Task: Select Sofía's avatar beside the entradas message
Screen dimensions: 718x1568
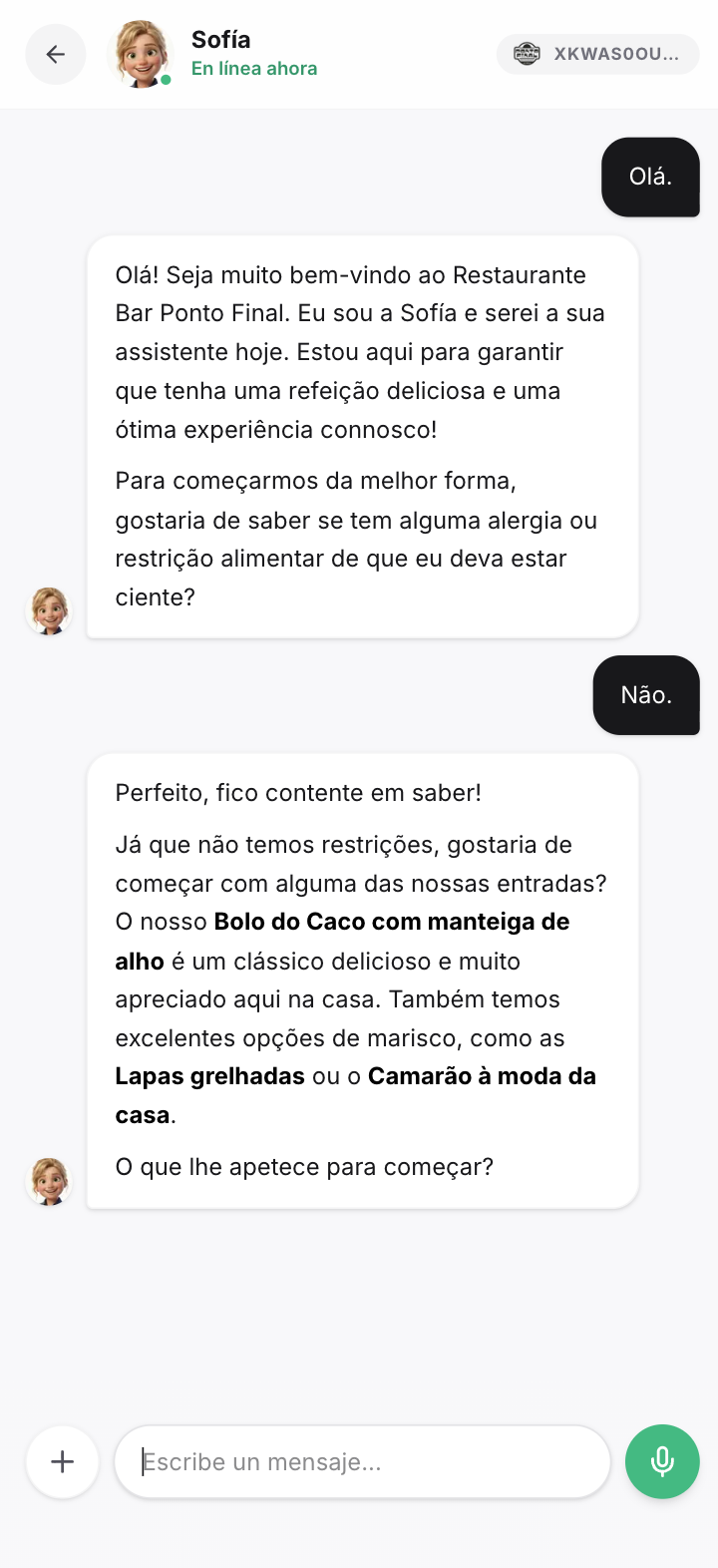Action: 48,1181
